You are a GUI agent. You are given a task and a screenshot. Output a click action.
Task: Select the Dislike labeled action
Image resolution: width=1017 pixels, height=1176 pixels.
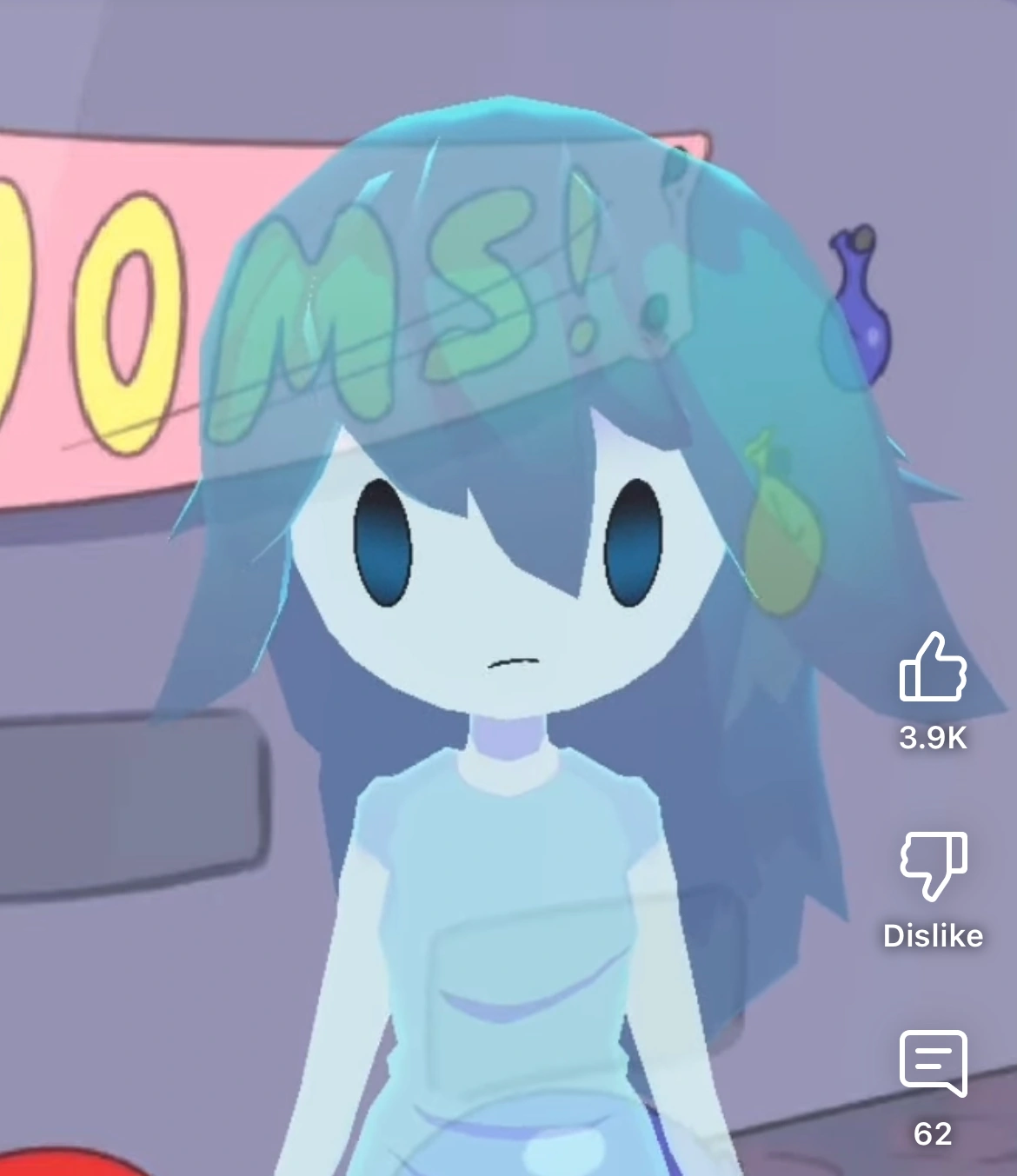point(932,936)
